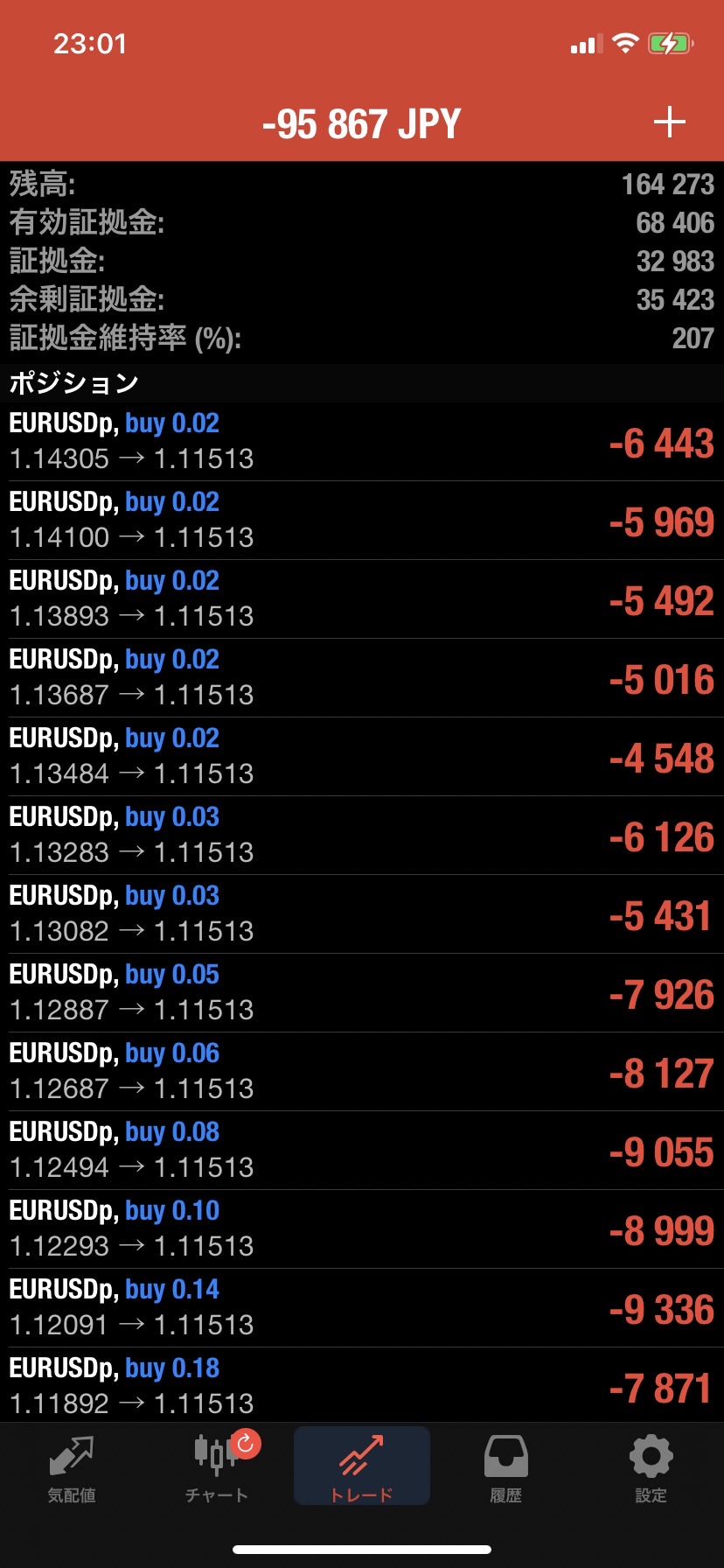Select the position opened at 1.14100
This screenshot has width=724, height=1568.
[x=362, y=521]
